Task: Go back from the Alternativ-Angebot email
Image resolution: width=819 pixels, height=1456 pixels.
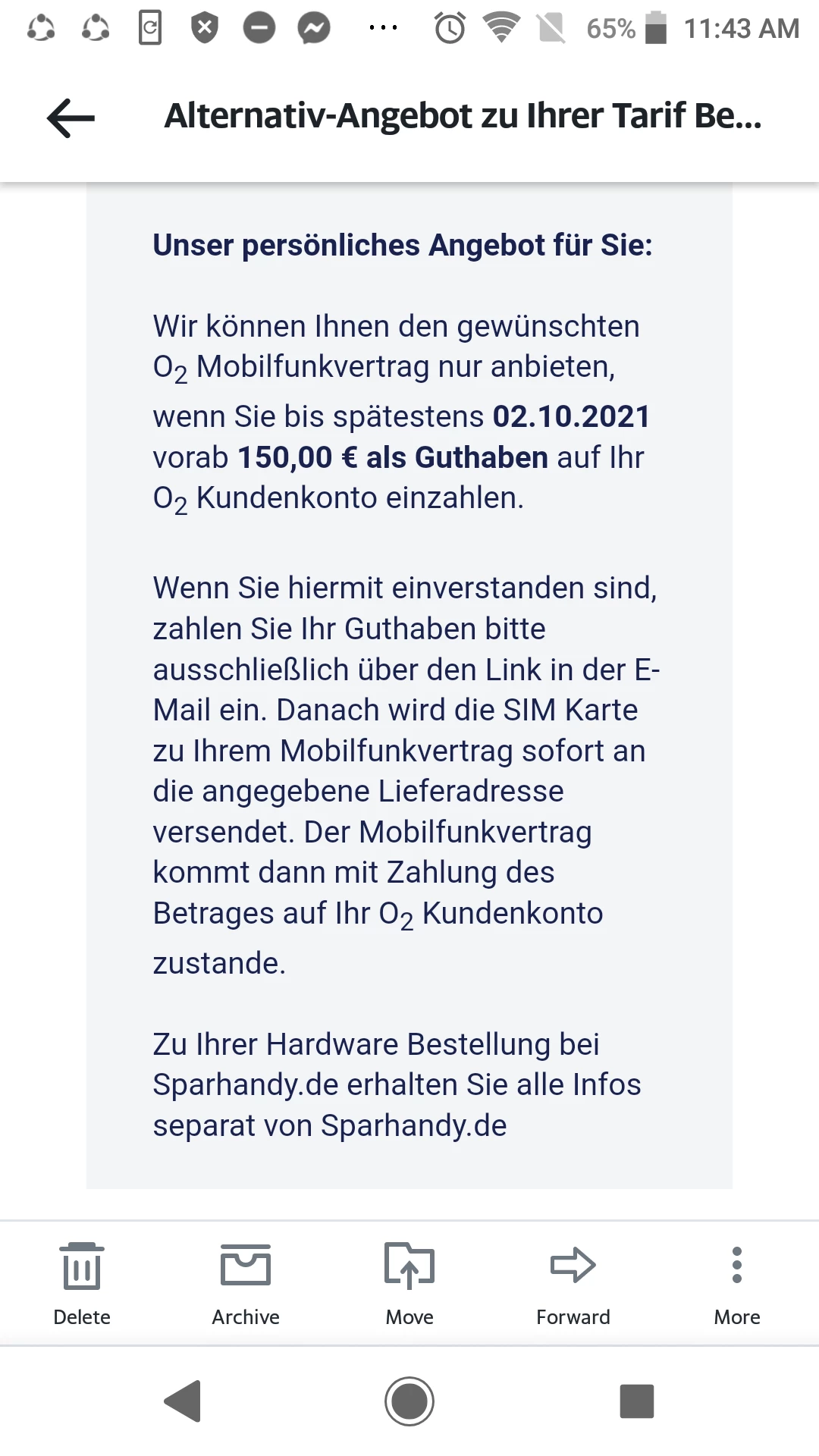Action: [71, 118]
